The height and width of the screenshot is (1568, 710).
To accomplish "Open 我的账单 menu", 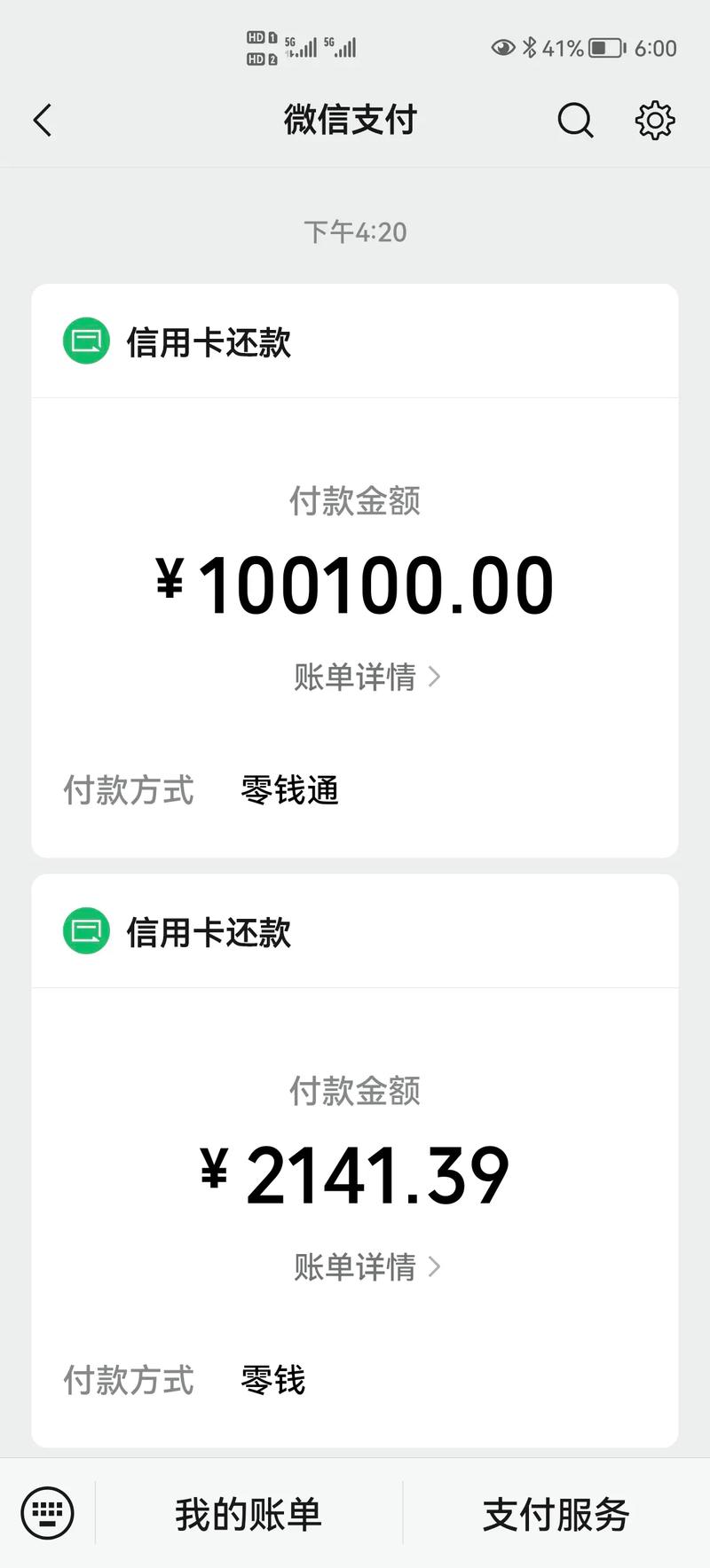I will (248, 1514).
